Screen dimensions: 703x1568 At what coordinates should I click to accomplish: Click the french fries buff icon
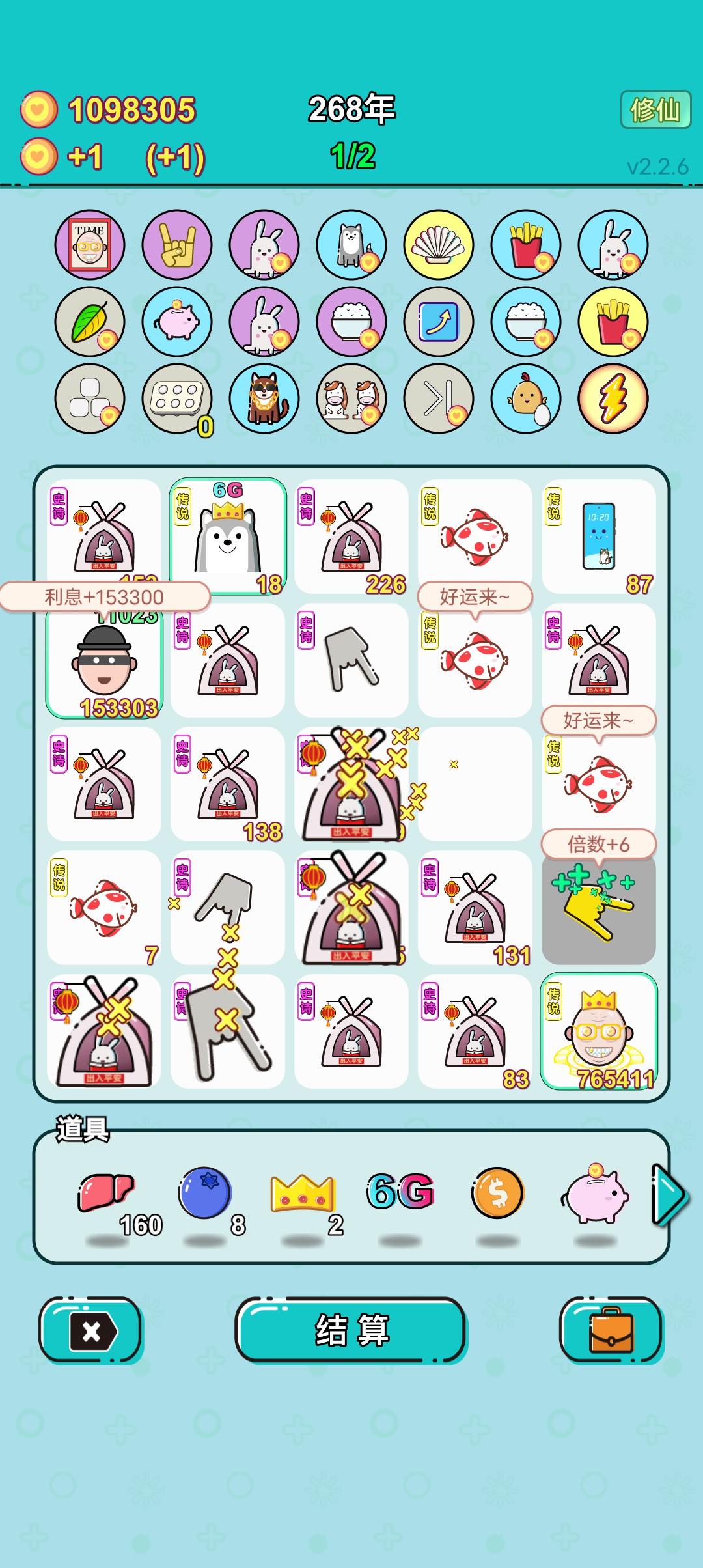525,244
